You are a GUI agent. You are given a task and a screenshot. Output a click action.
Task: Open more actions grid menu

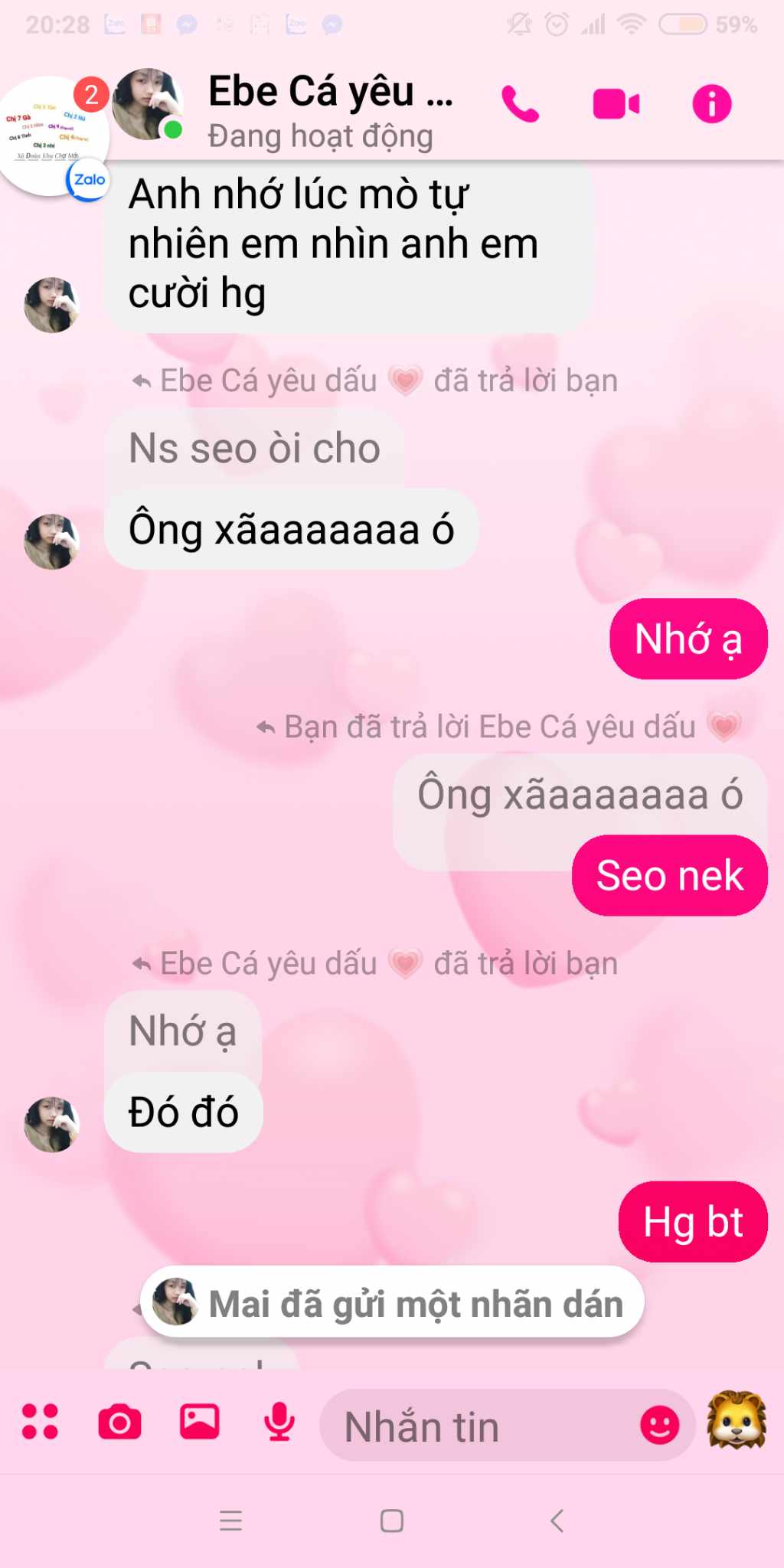point(40,1422)
